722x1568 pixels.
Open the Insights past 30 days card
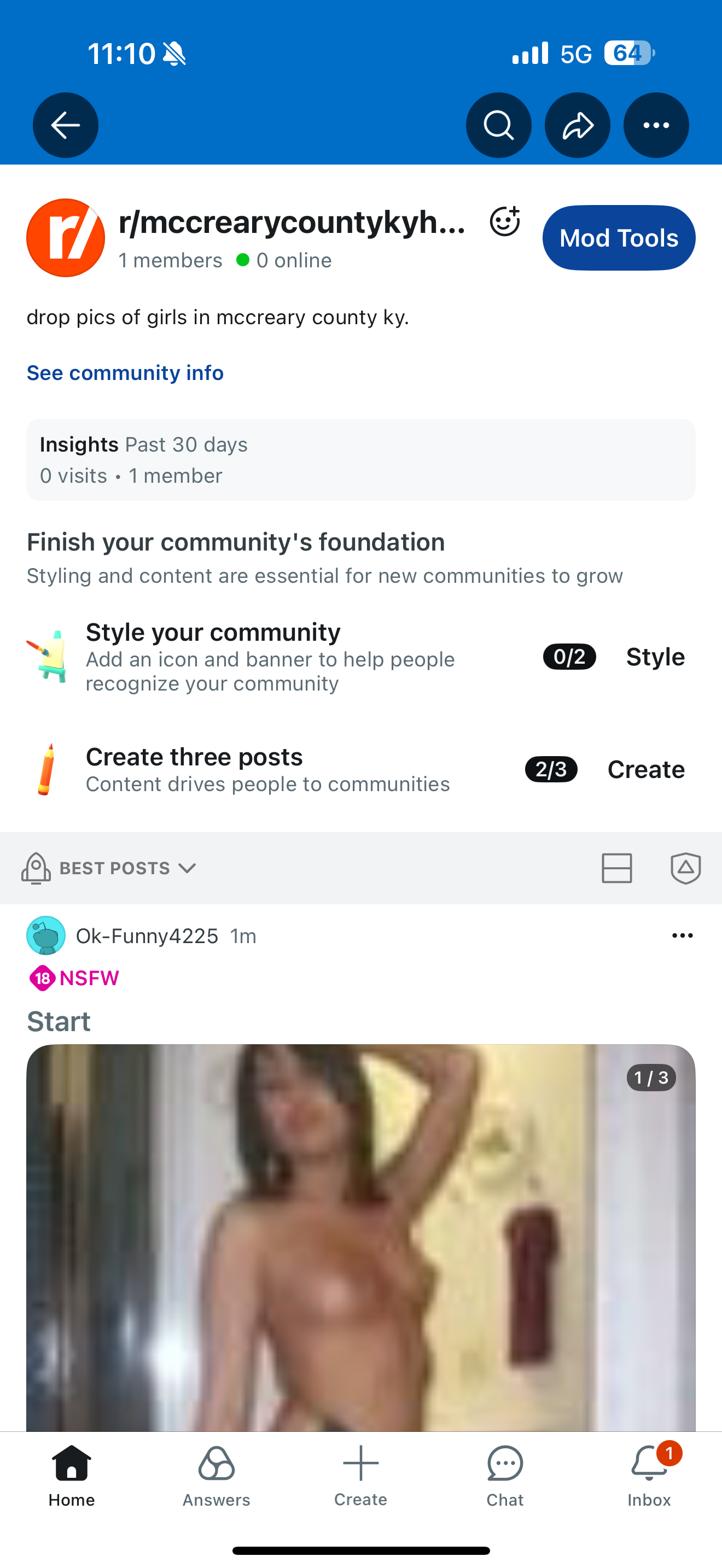361,460
